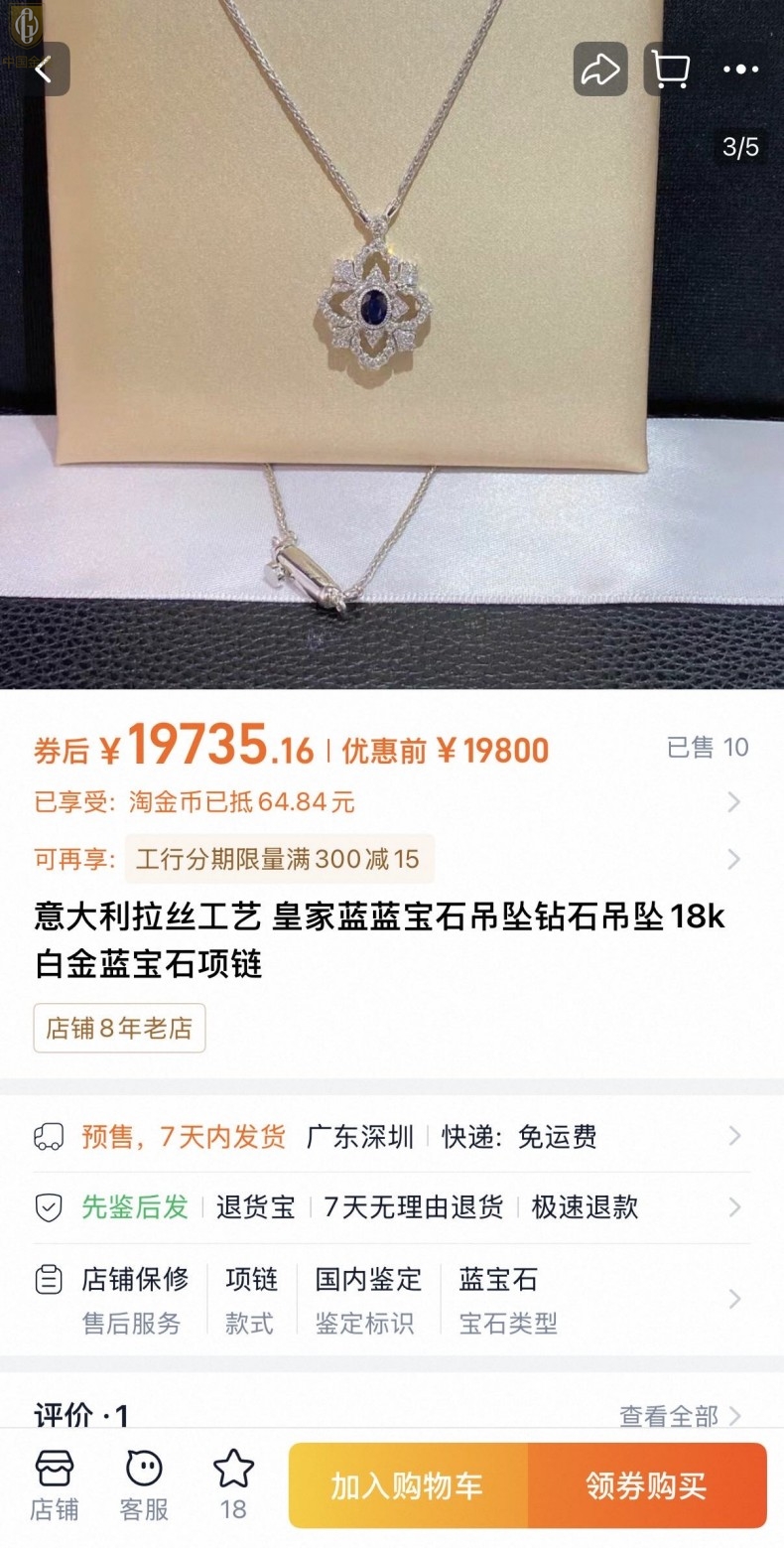
Task: Tap 加入购物车 to add to cart
Action: [408, 1485]
